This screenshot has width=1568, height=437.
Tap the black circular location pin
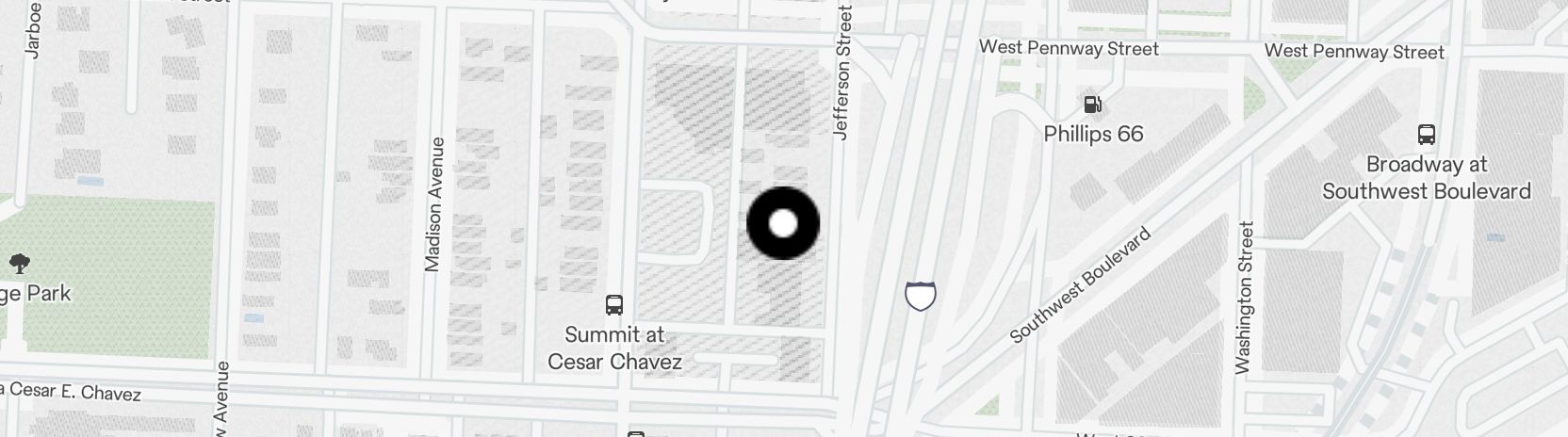click(783, 223)
